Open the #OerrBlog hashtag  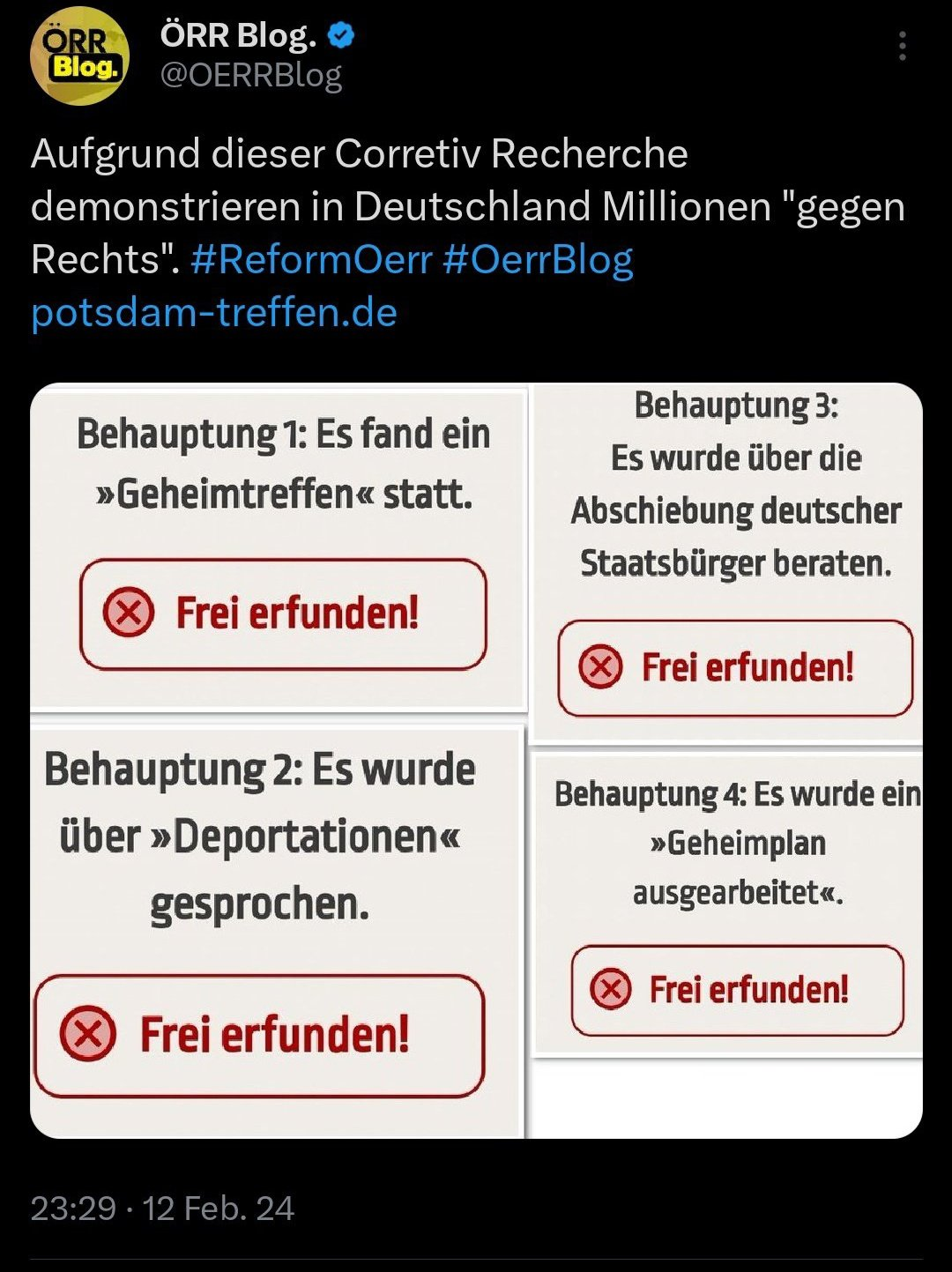(x=538, y=259)
